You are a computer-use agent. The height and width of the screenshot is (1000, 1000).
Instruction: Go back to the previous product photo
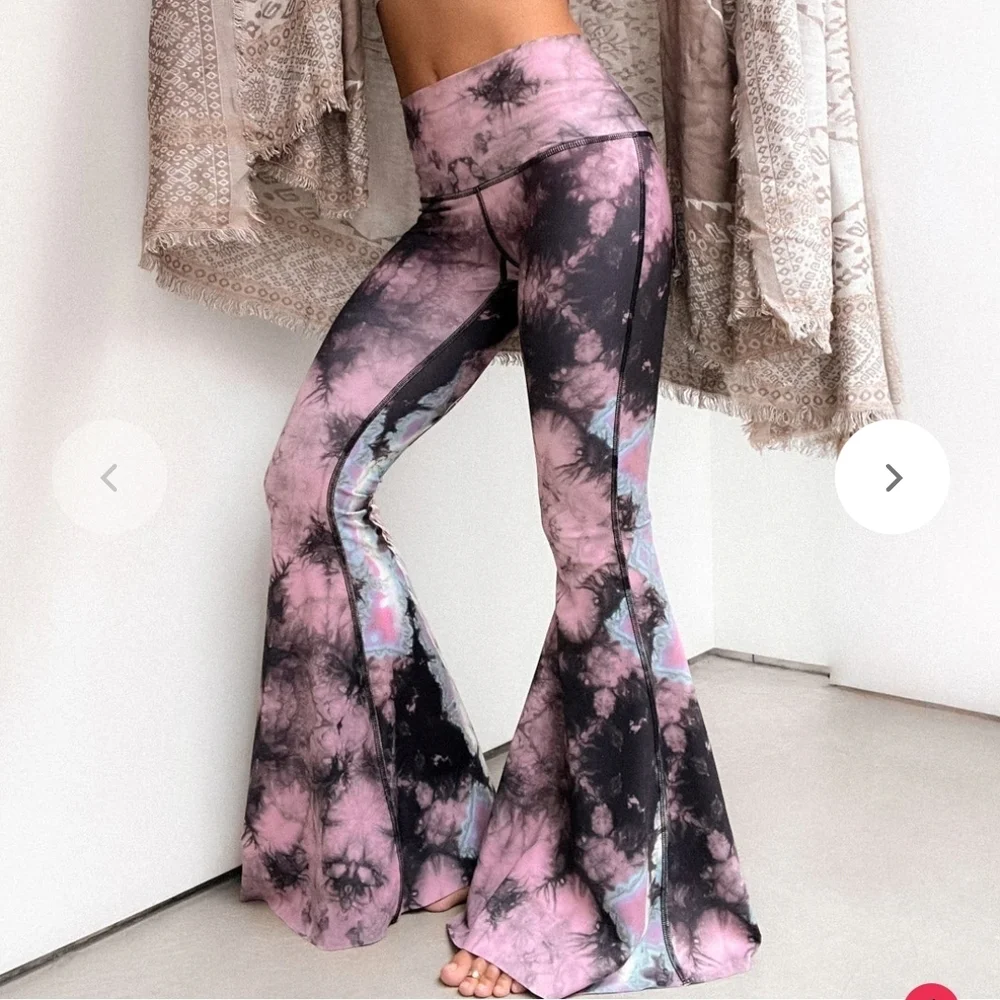tap(109, 477)
